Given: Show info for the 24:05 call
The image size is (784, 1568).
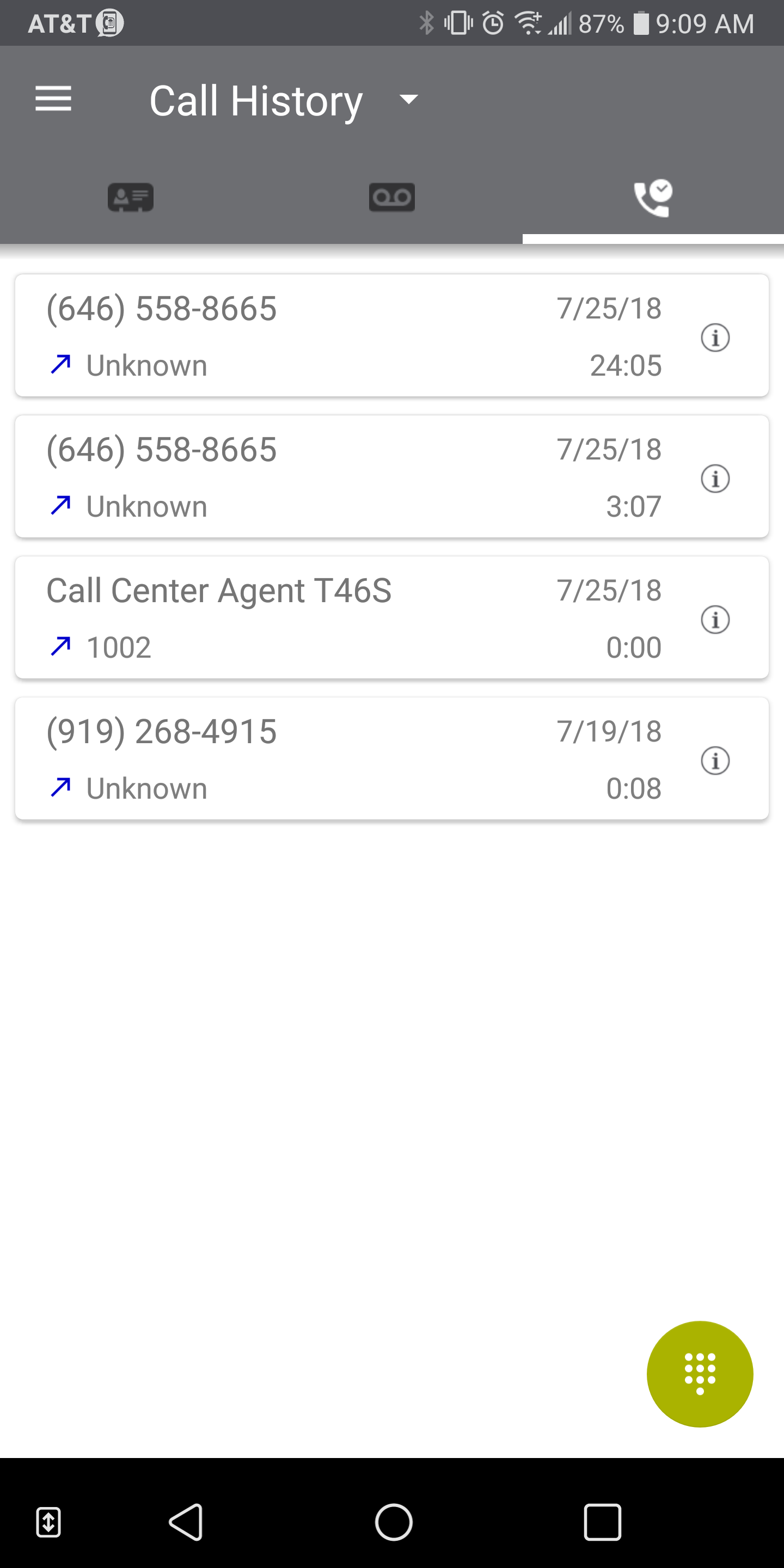Looking at the screenshot, I should 715,337.
